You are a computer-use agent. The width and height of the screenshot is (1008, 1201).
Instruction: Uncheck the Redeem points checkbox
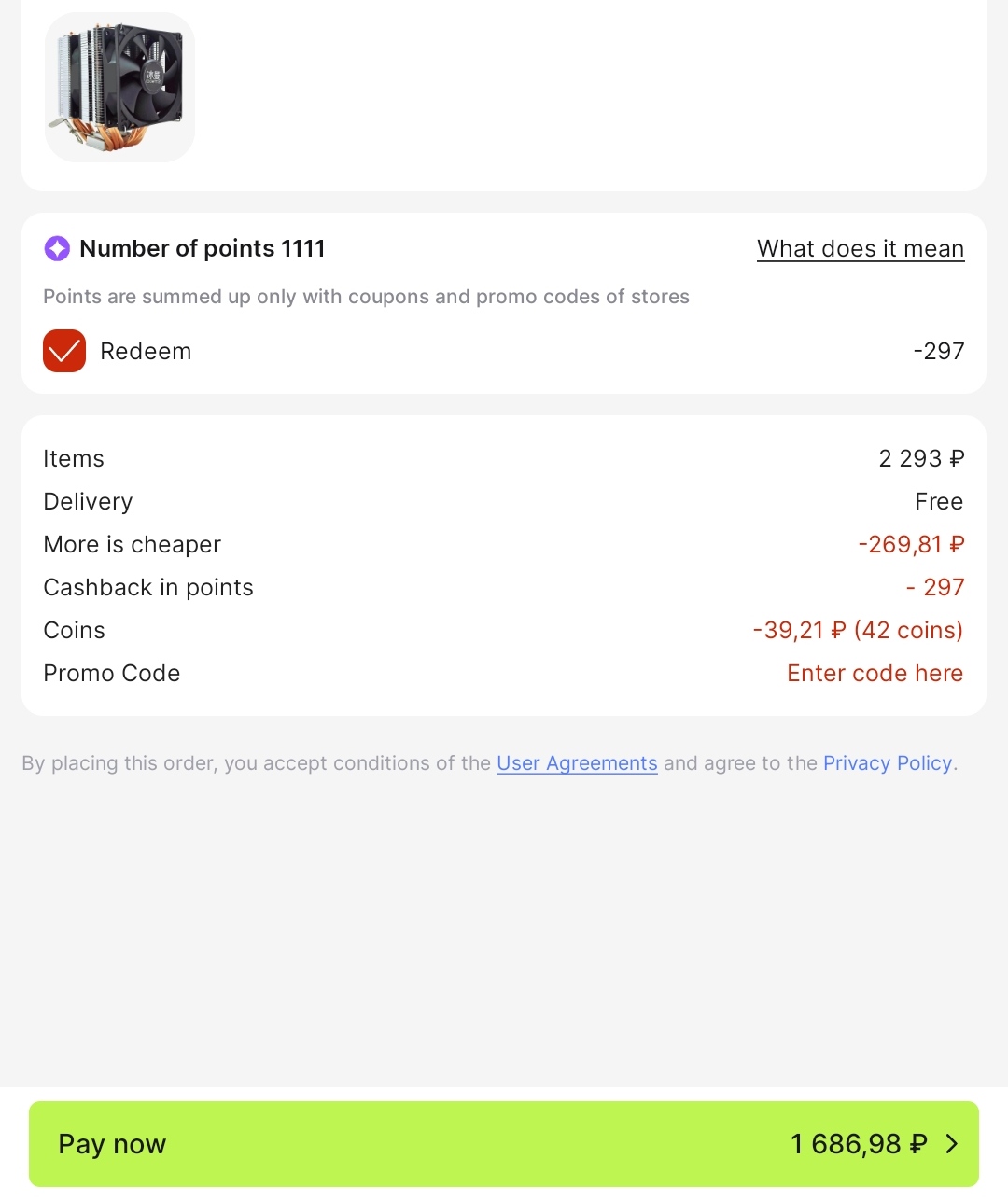64,351
